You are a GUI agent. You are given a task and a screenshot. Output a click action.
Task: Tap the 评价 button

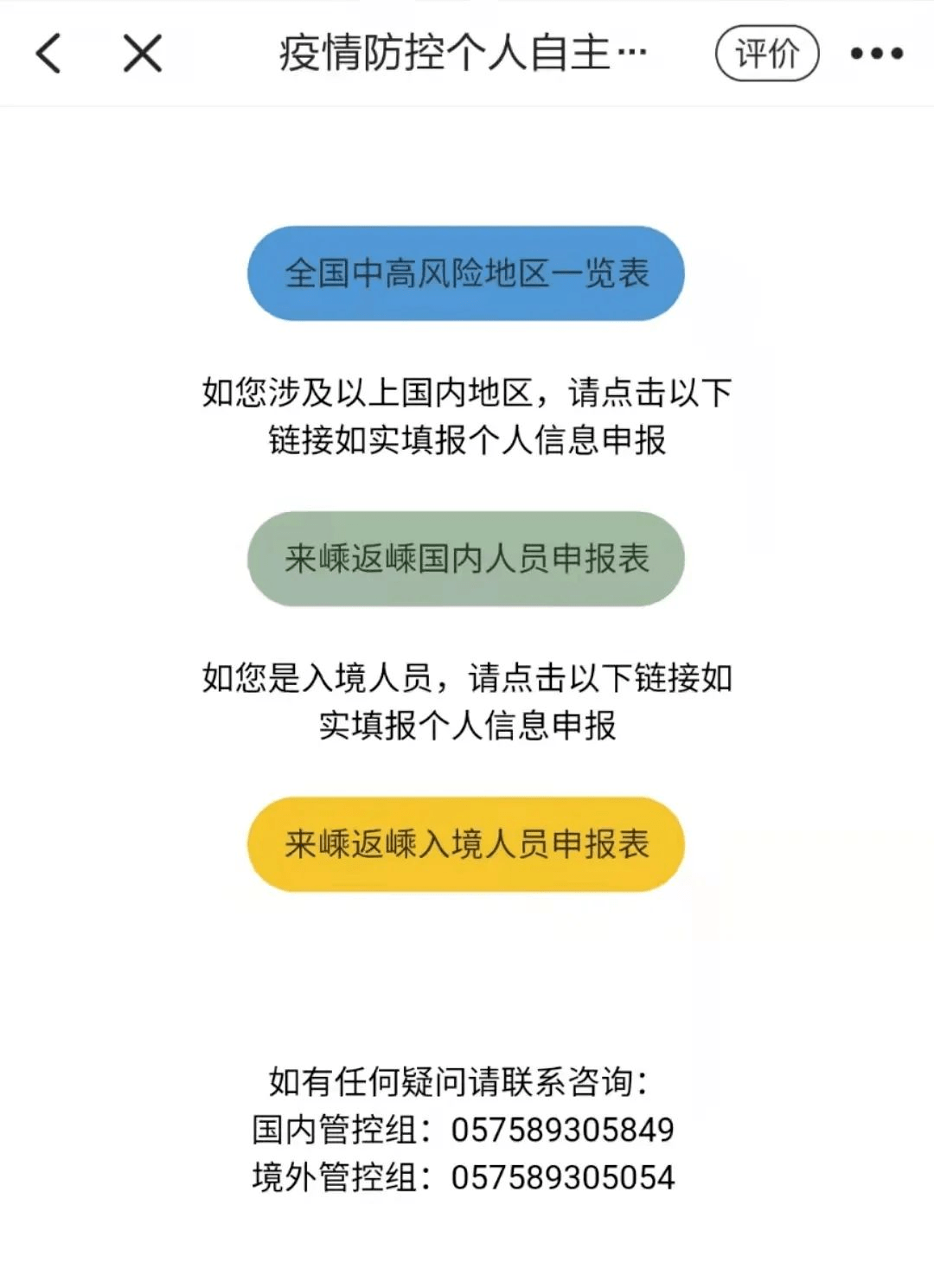click(x=766, y=54)
